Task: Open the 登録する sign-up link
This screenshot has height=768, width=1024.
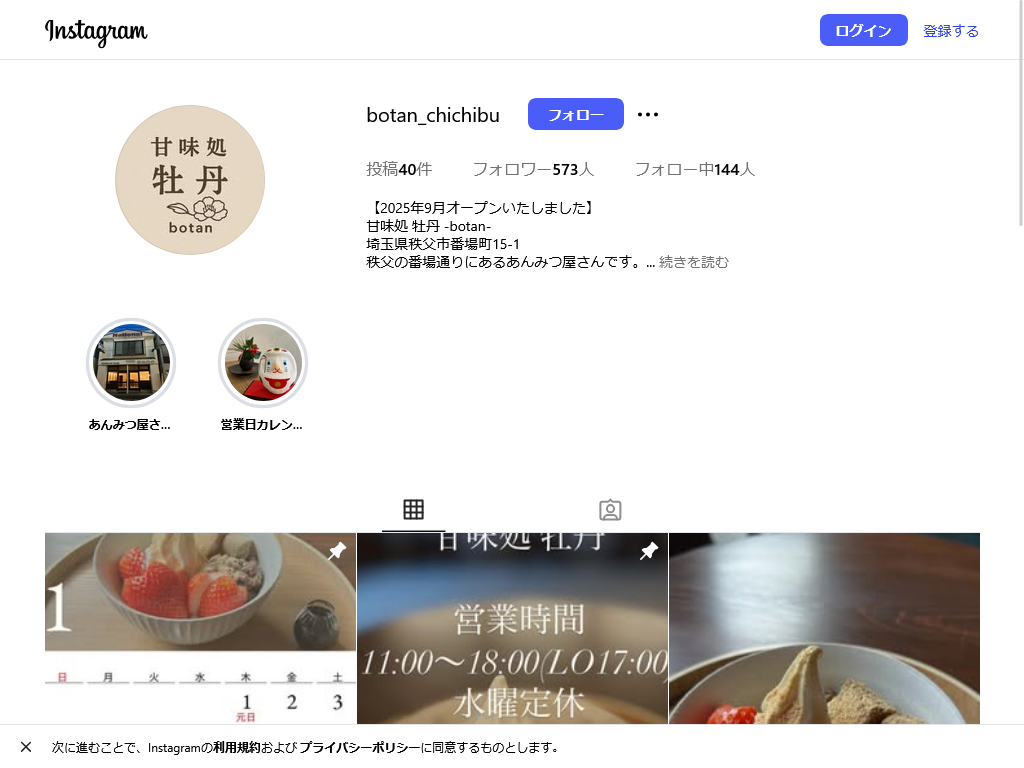Action: coord(950,30)
